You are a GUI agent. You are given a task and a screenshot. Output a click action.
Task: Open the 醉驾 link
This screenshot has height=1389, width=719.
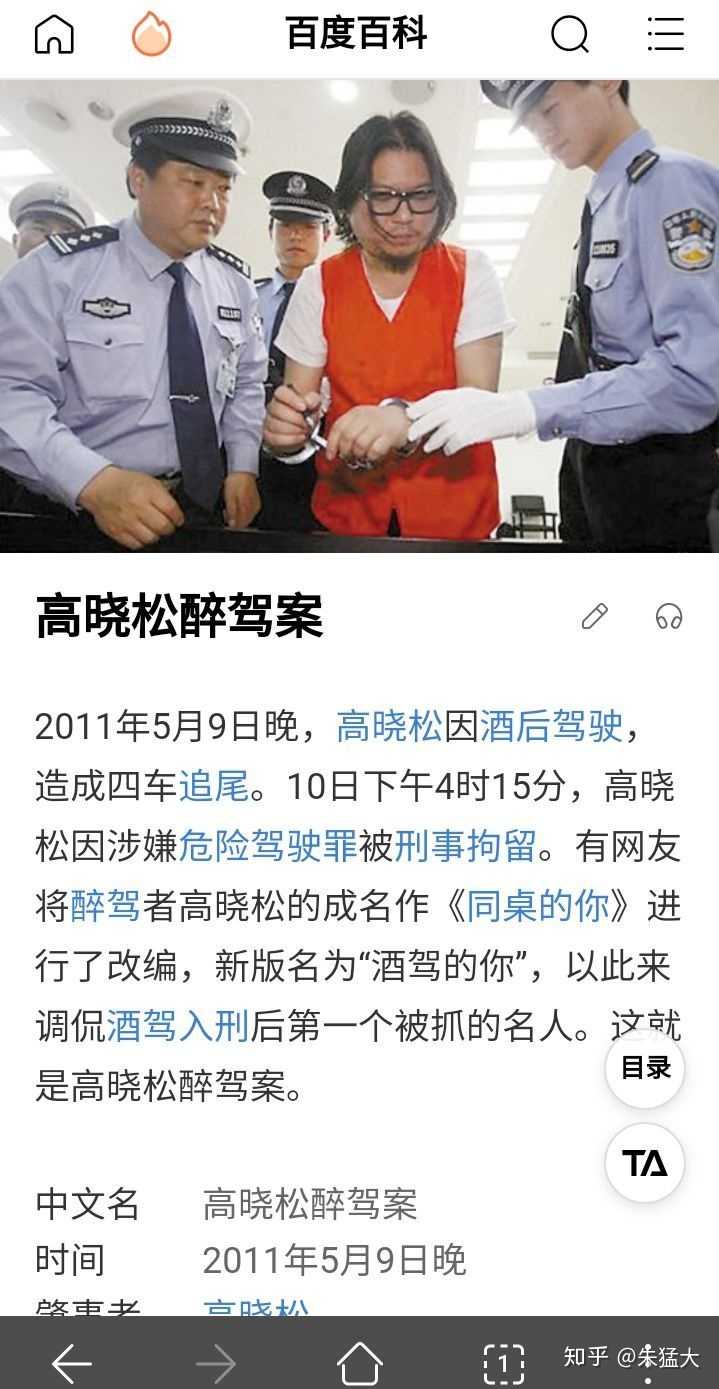[105, 906]
